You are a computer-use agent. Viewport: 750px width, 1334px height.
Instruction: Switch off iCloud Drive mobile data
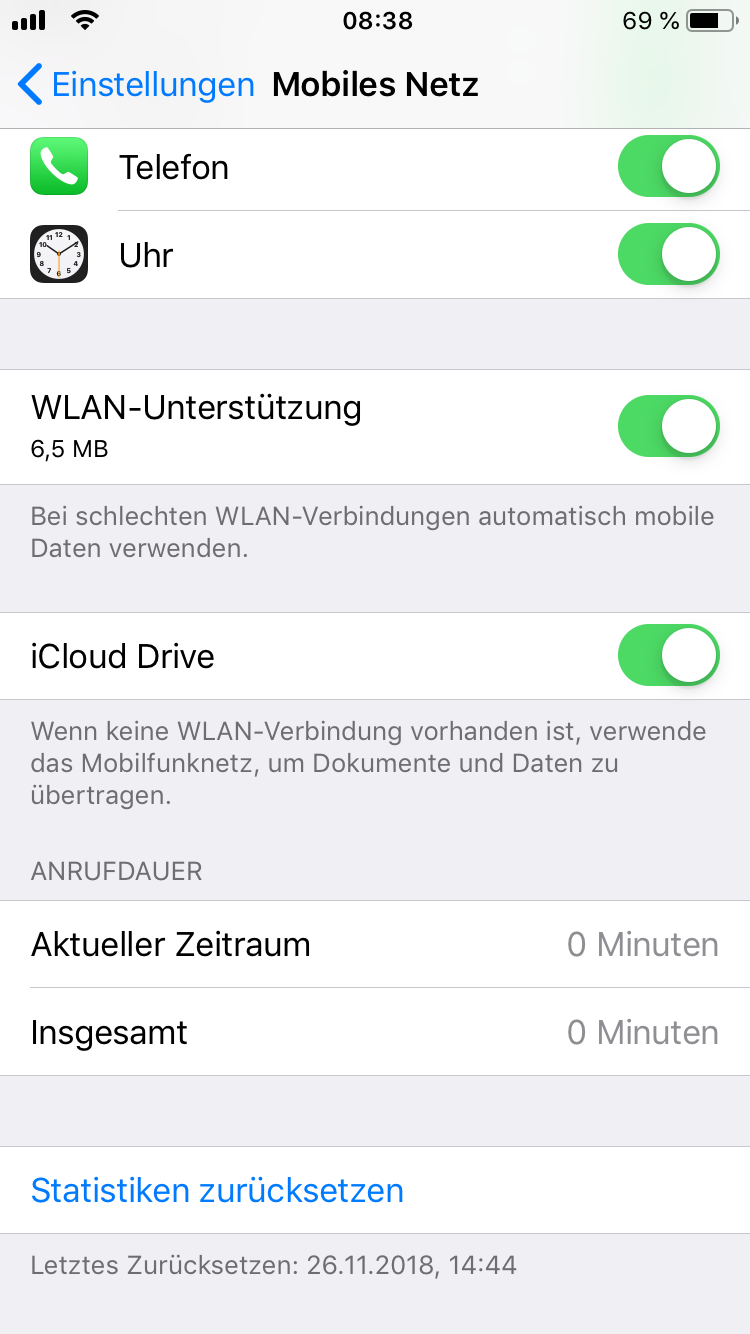(x=668, y=656)
